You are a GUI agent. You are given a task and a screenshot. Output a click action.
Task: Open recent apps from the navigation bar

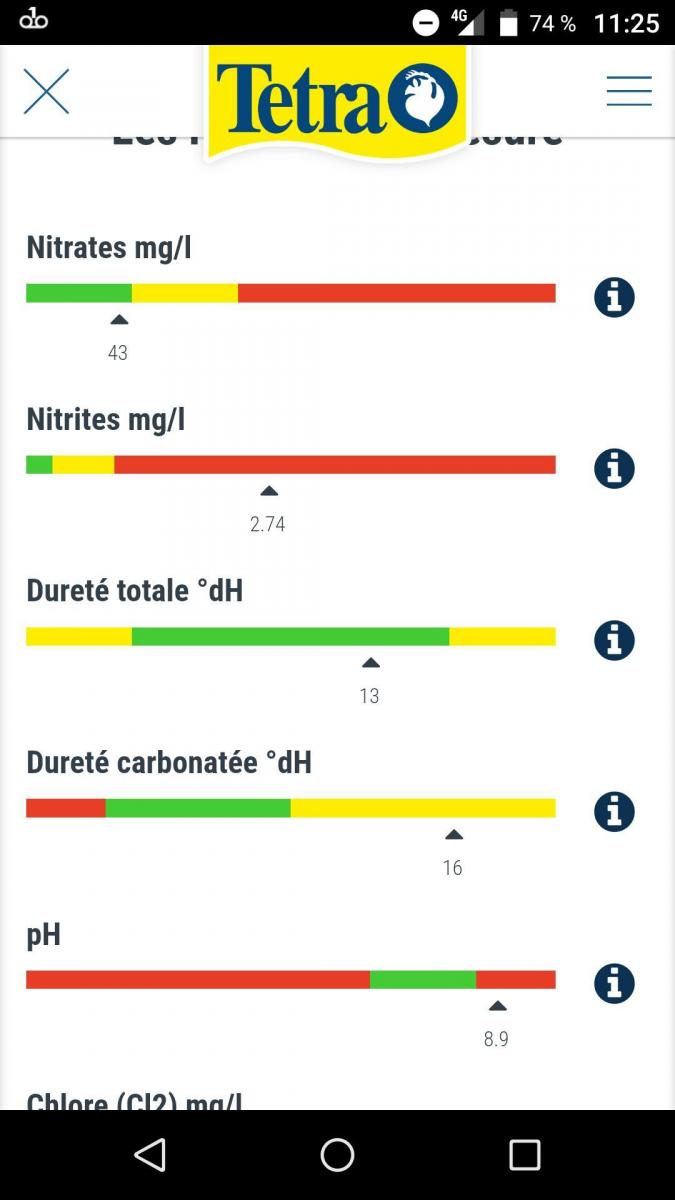pos(525,1155)
